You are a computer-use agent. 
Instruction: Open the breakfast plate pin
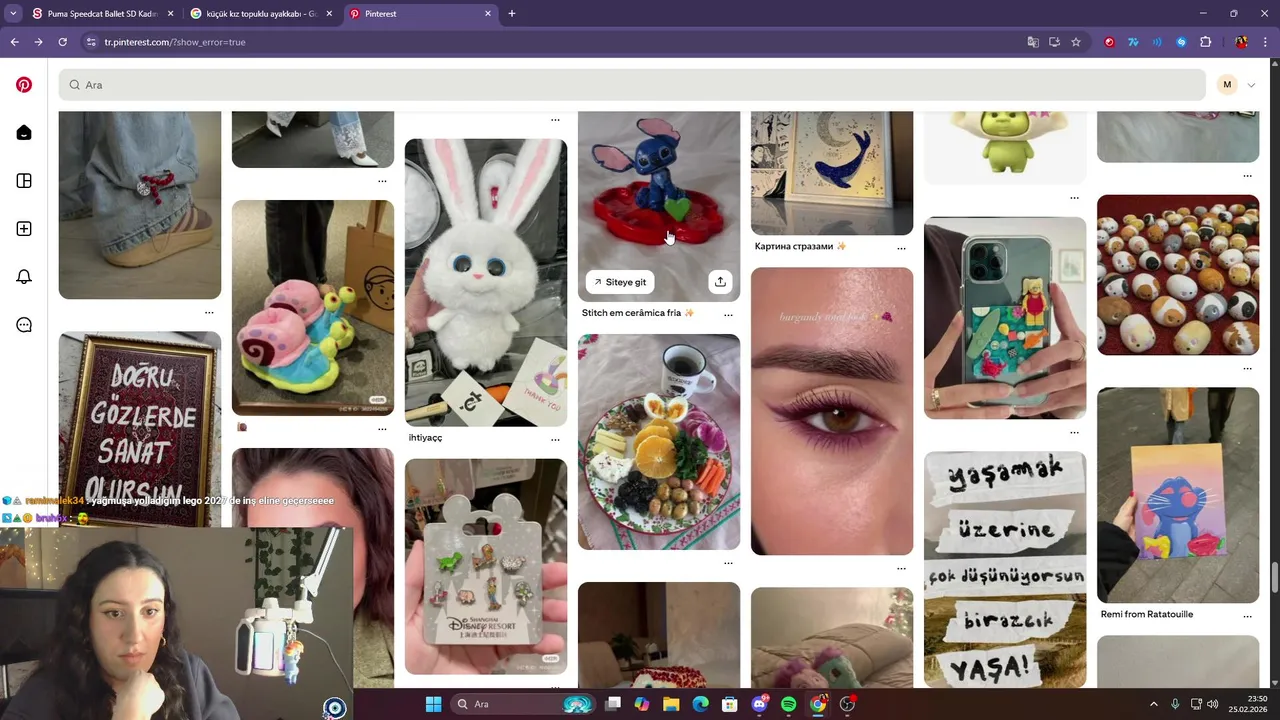click(658, 441)
